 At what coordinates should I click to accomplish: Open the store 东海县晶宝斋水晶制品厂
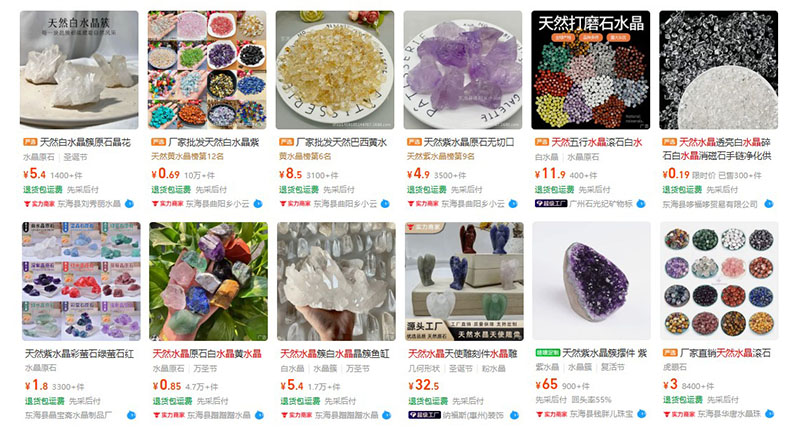pyautogui.click(x=70, y=413)
